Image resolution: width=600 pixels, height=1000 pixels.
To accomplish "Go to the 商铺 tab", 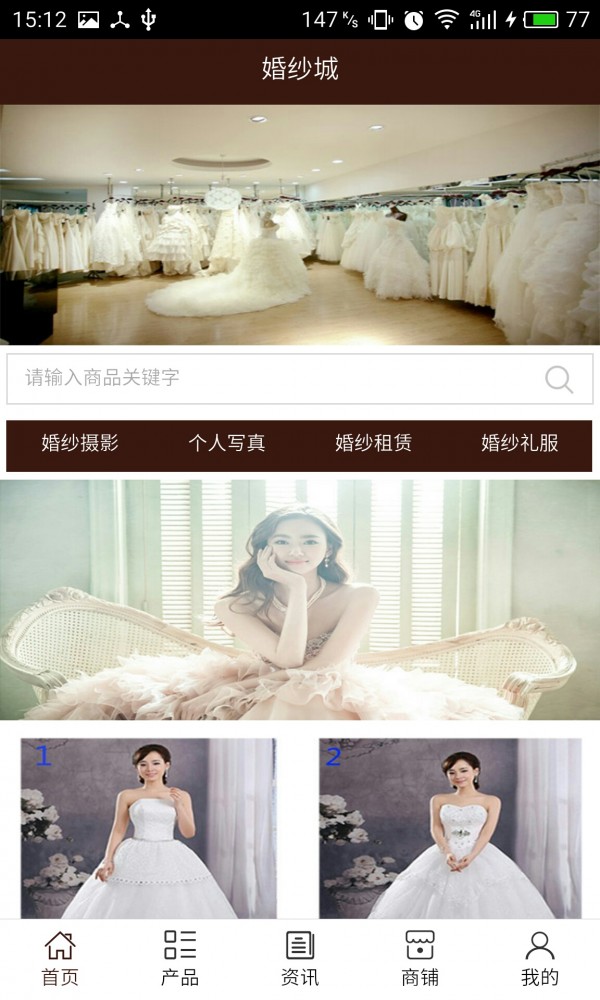I will tap(420, 958).
